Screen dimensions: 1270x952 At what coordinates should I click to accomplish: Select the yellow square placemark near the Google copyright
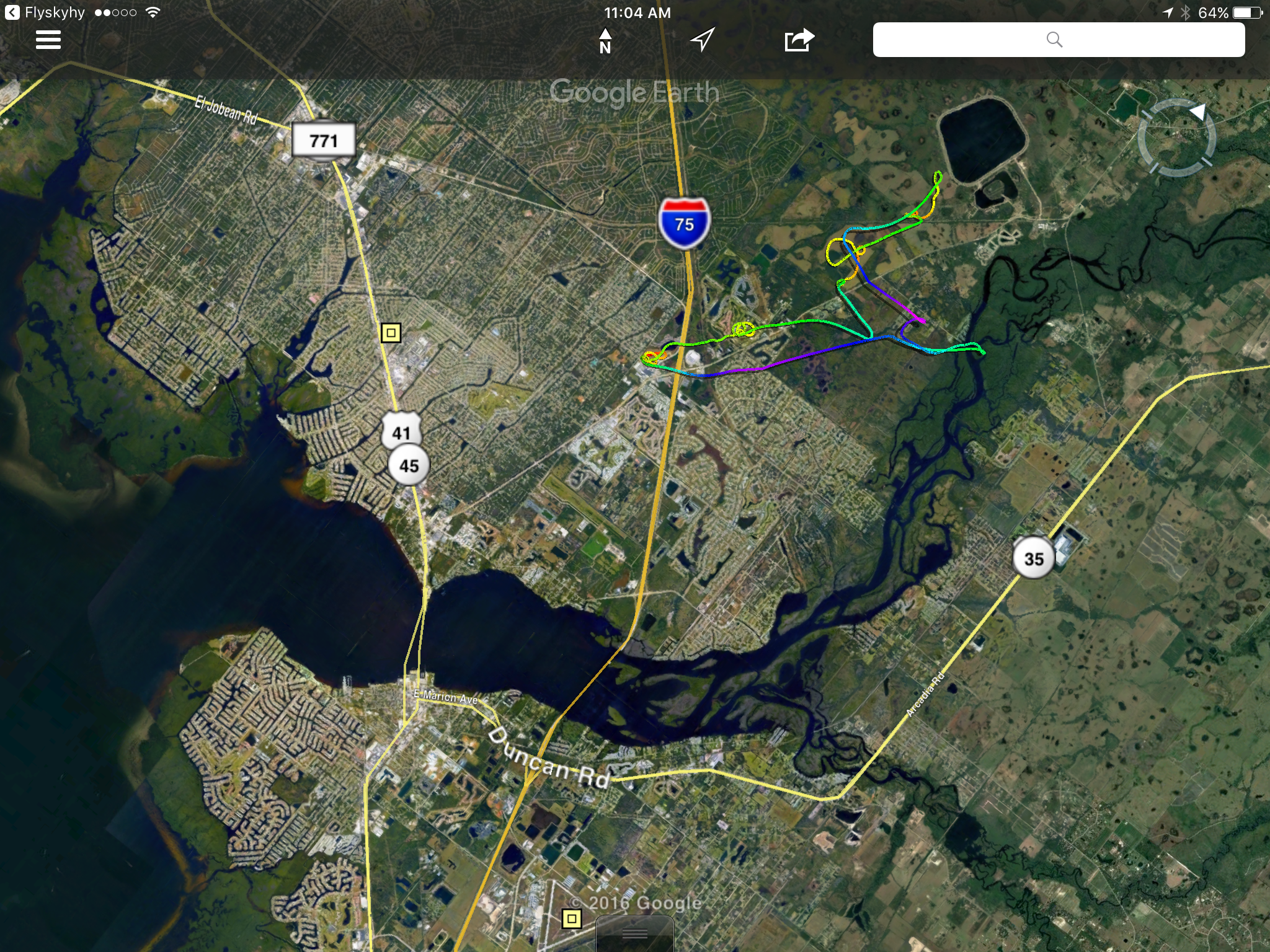click(572, 918)
